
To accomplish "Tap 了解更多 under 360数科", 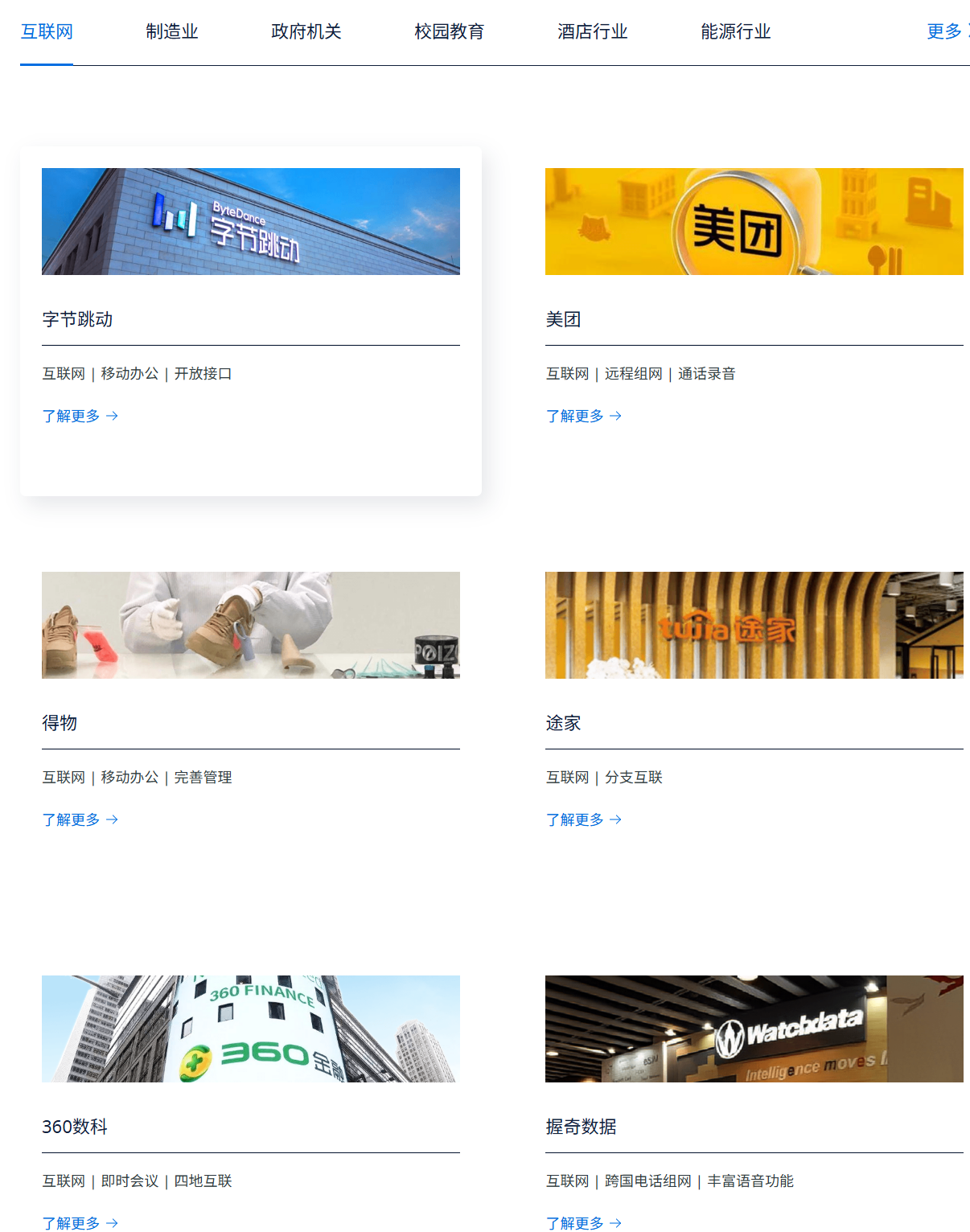I will pyautogui.click(x=80, y=1222).
